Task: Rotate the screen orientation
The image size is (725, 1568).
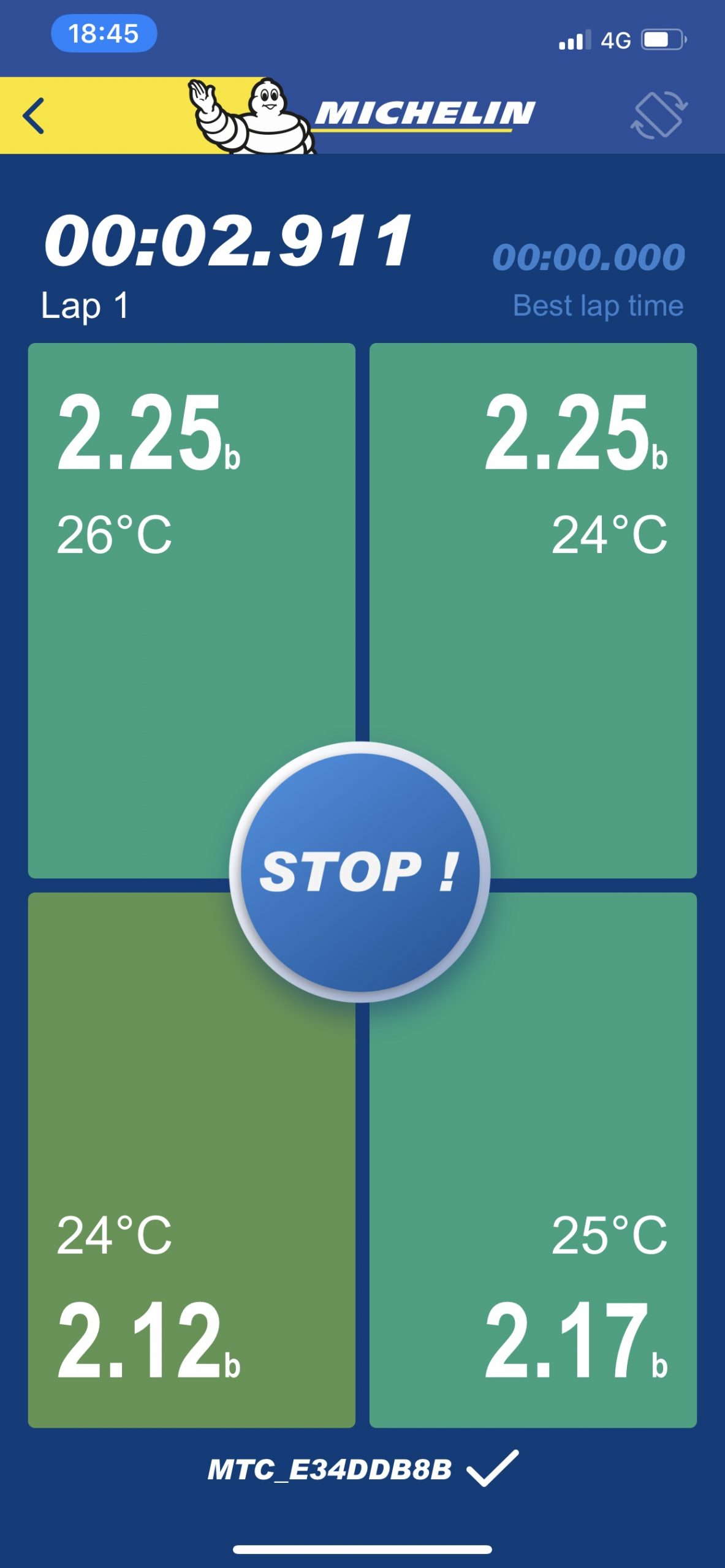Action: pos(659,115)
